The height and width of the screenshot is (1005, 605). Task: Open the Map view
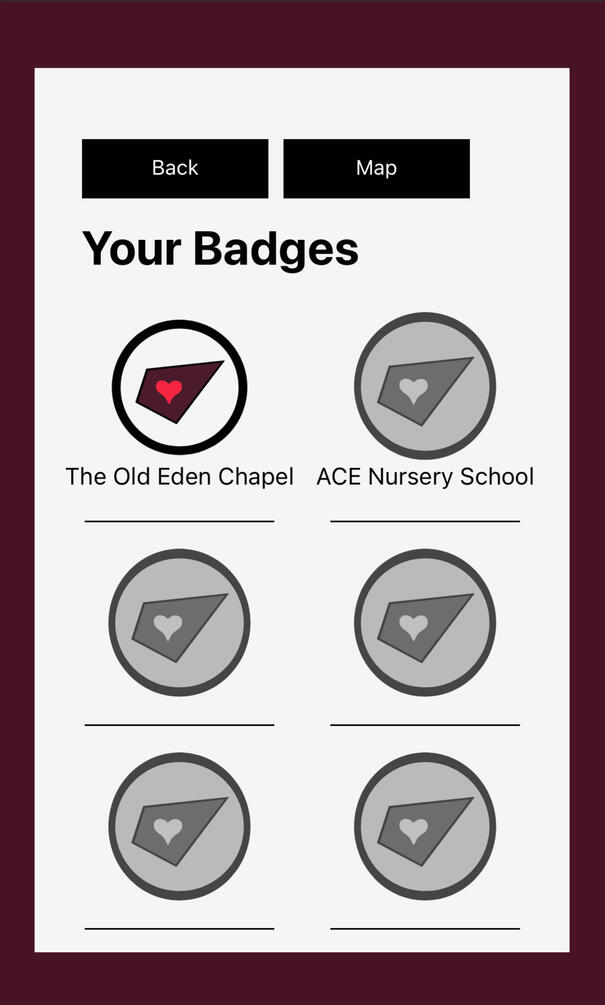376,168
